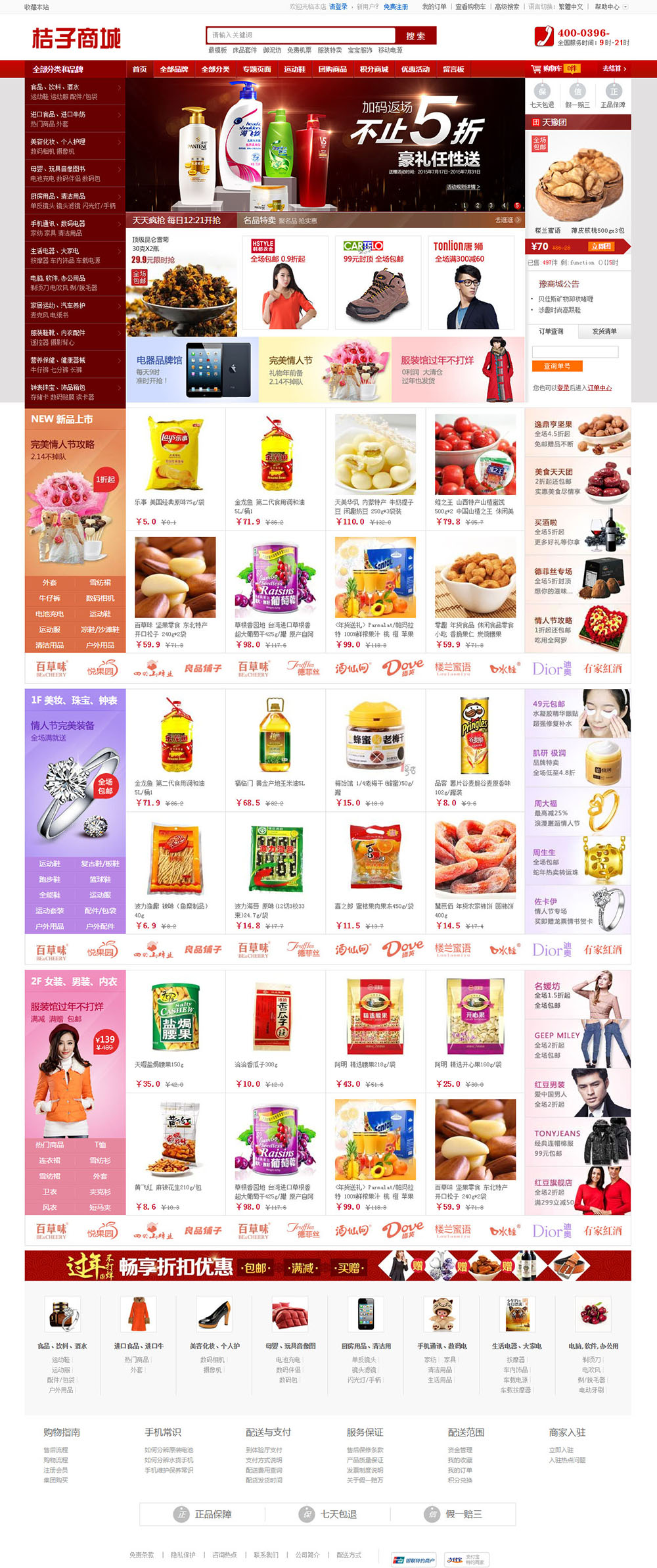Go to 首页 in the main navigation

coord(139,69)
